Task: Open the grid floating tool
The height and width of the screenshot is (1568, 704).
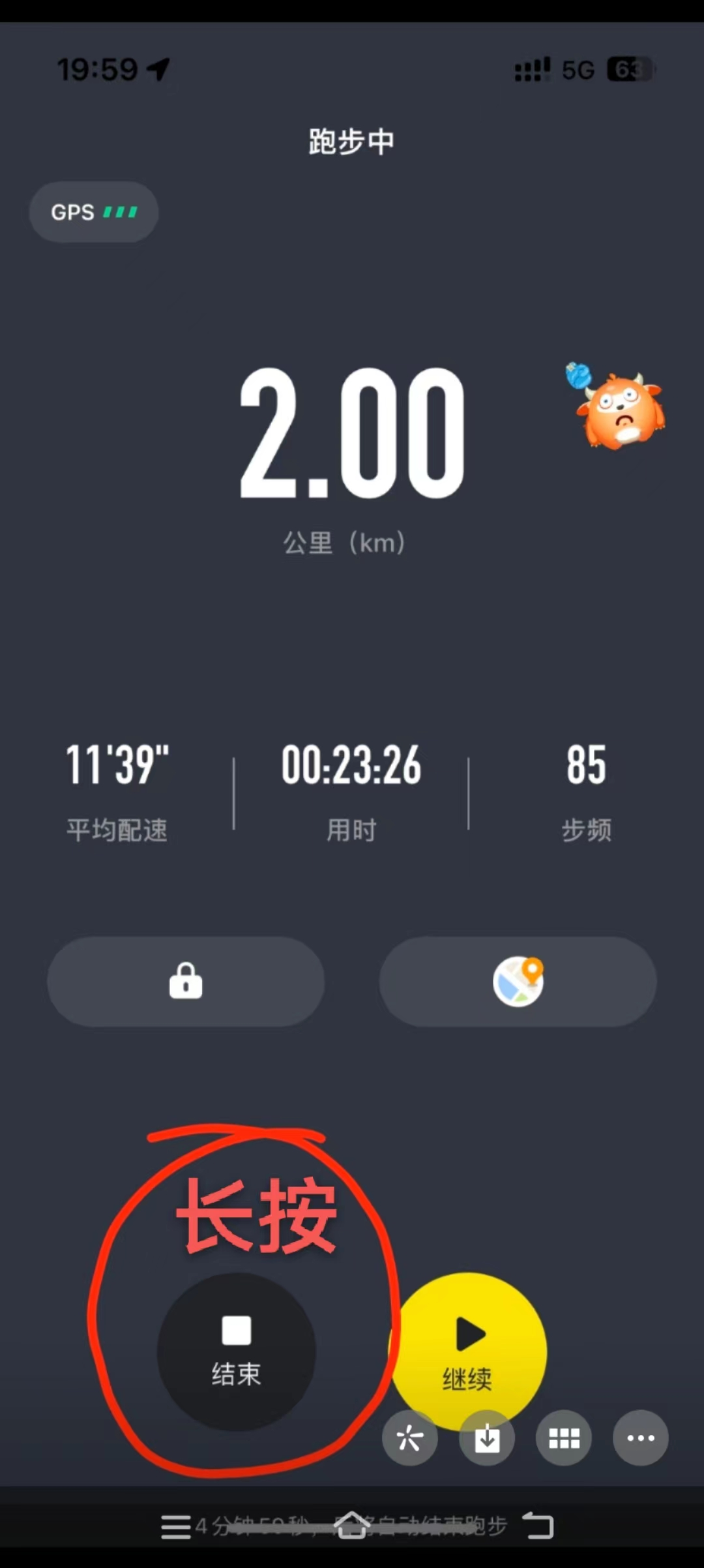Action: 564,1438
